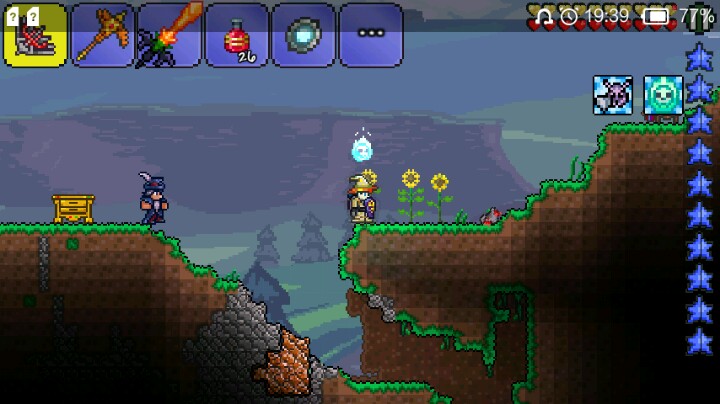Screen dimensions: 720x404
Task: Tap the glowing wisp light buff icon
Action: 662,95
